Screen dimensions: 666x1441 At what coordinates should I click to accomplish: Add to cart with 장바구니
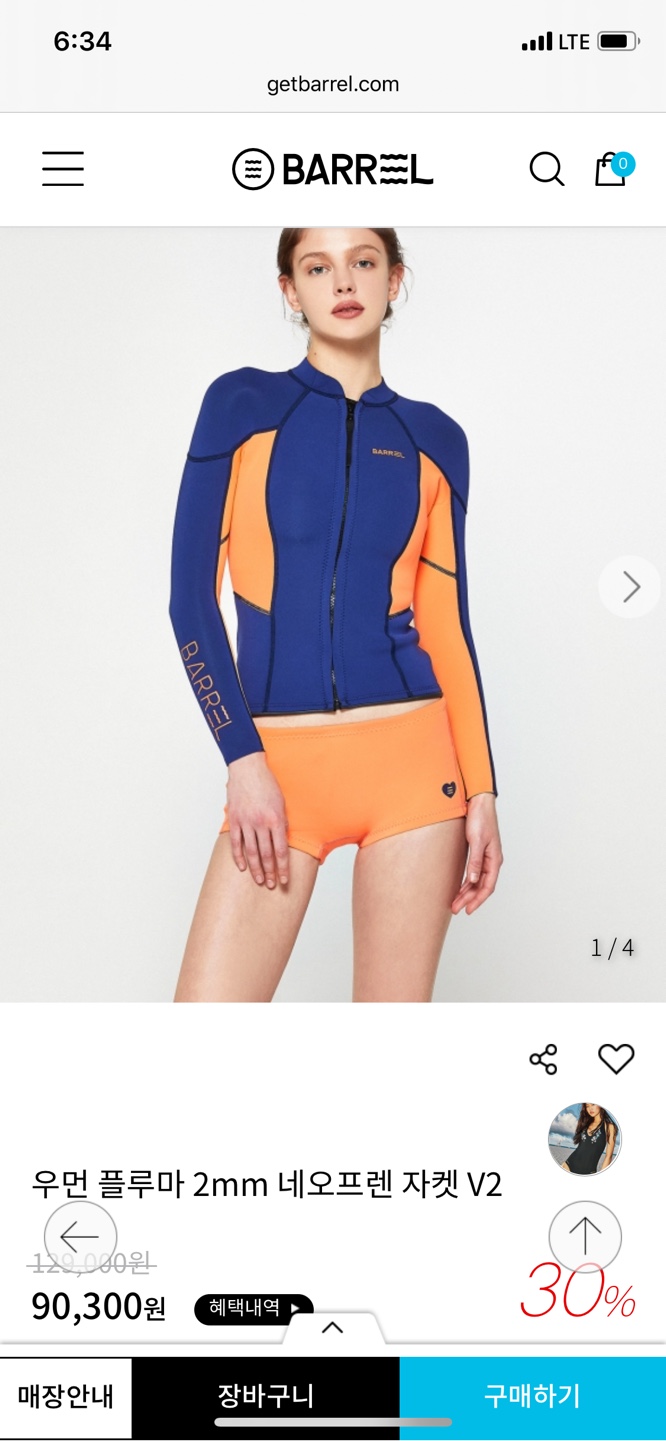tap(266, 1395)
